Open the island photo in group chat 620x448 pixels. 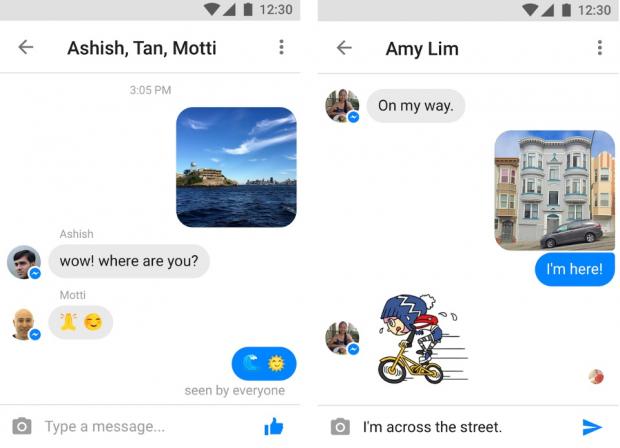[236, 167]
